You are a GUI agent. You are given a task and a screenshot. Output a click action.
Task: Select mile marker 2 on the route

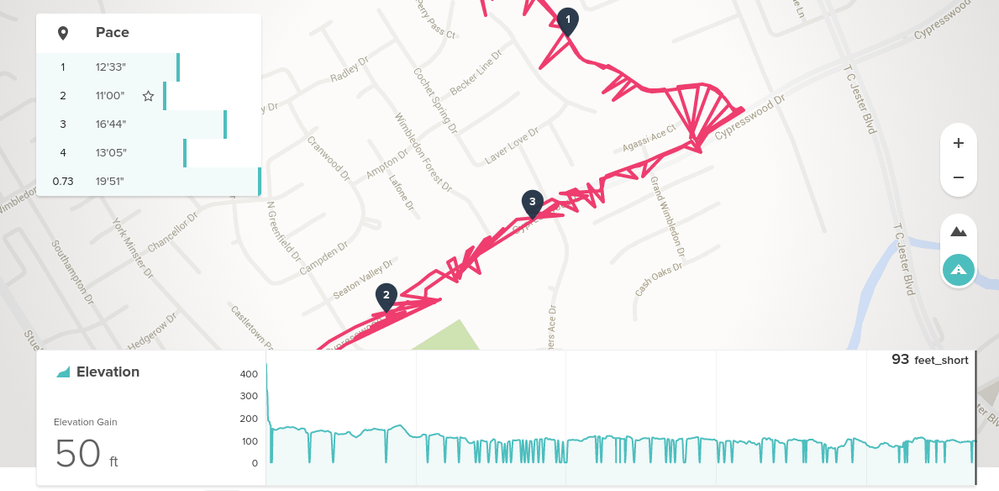(386, 297)
